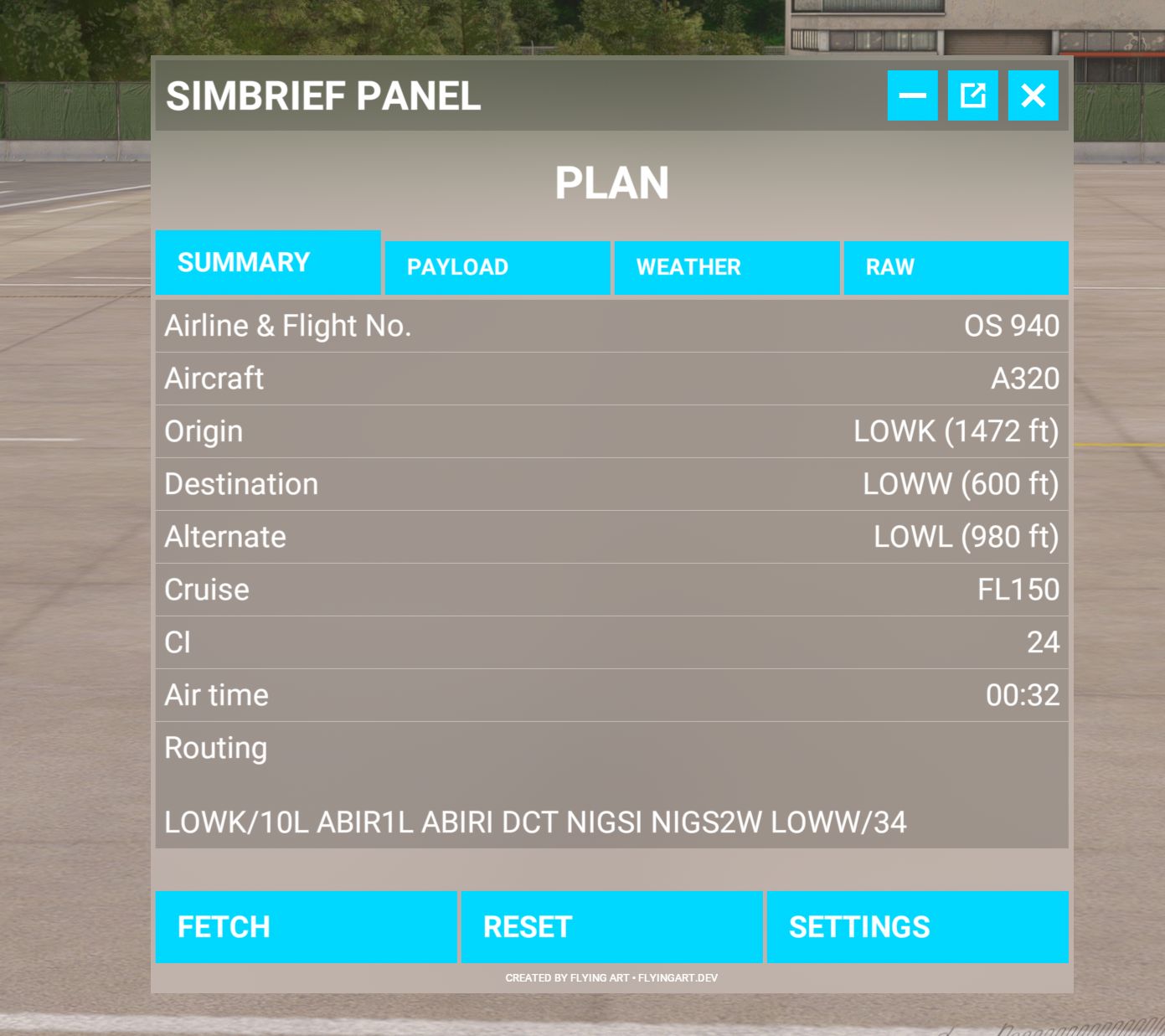Minimize the SimBrief panel
The width and height of the screenshot is (1165, 1036).
click(912, 95)
